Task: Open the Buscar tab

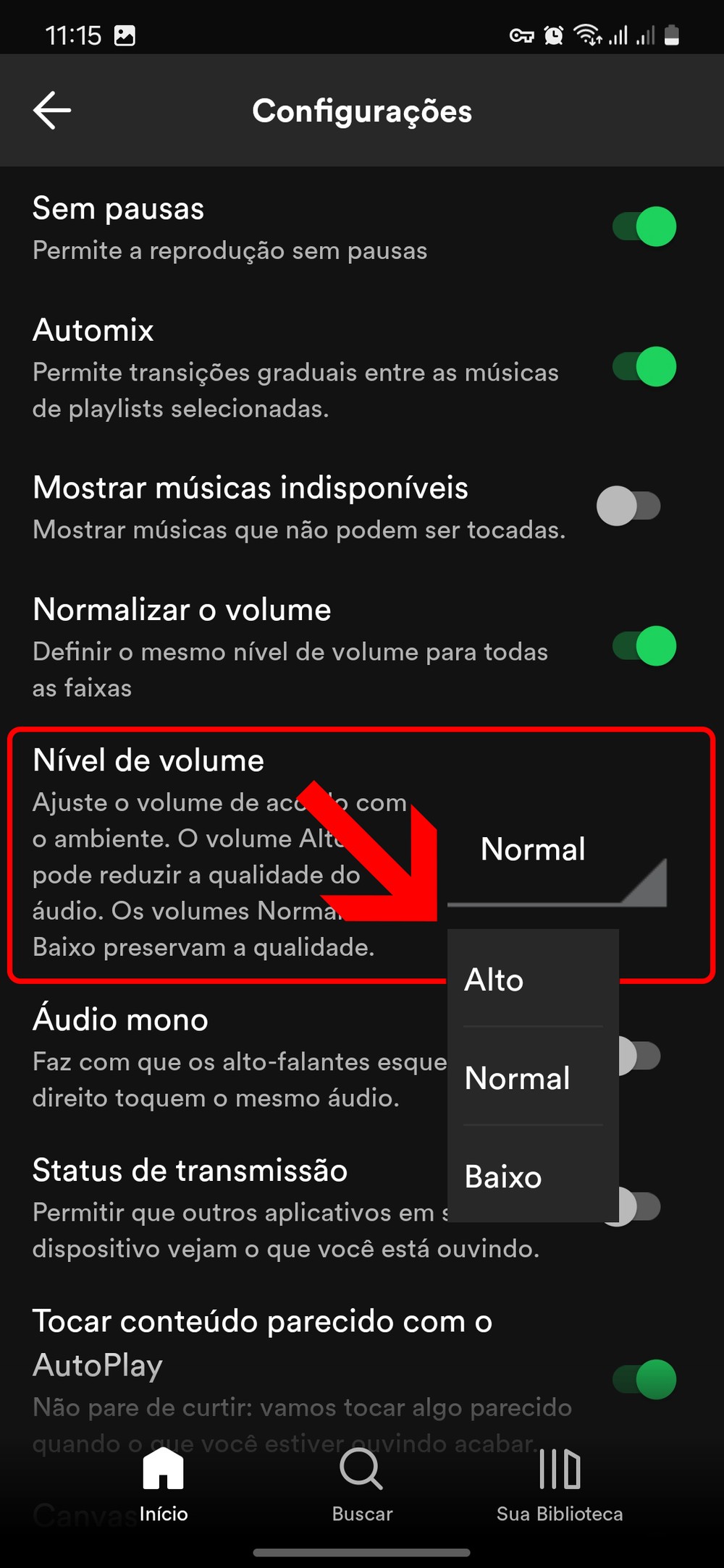Action: click(362, 1485)
